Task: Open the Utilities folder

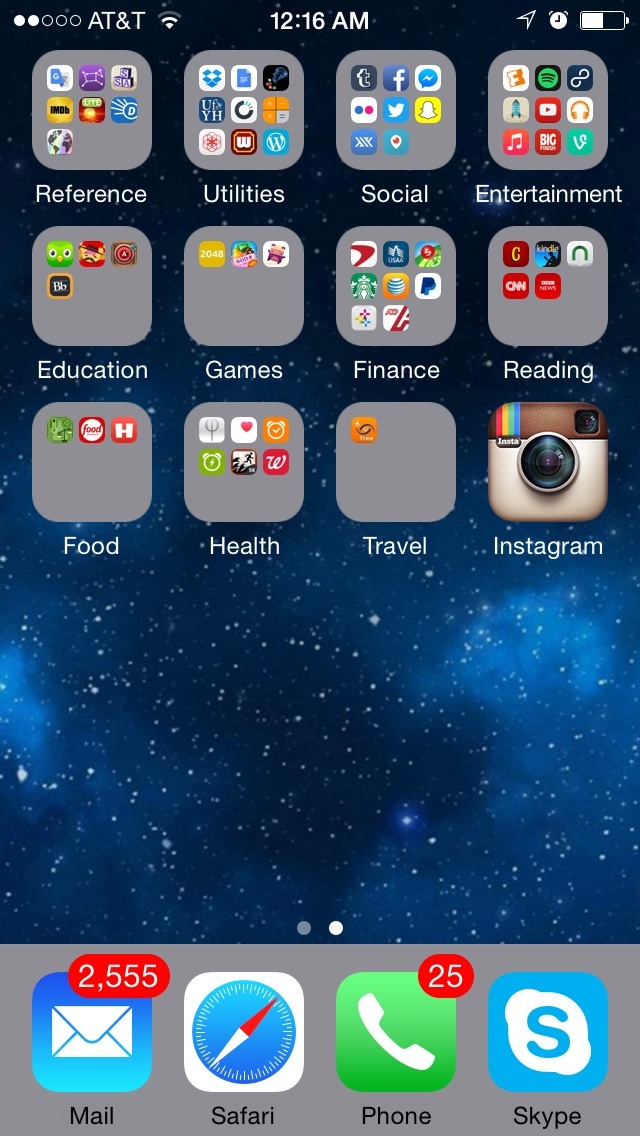Action: tap(244, 110)
